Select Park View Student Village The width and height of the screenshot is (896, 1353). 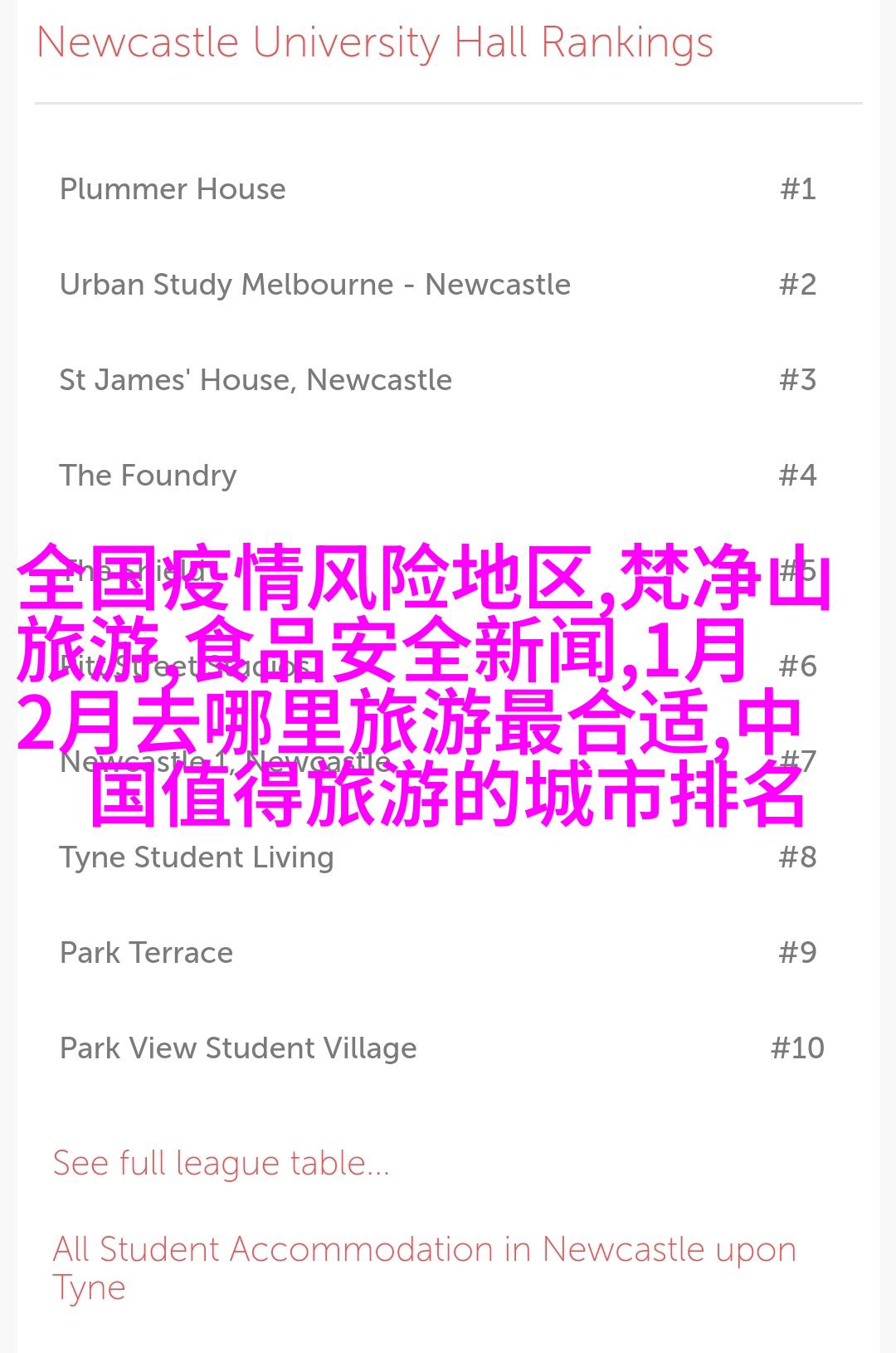(x=238, y=1048)
